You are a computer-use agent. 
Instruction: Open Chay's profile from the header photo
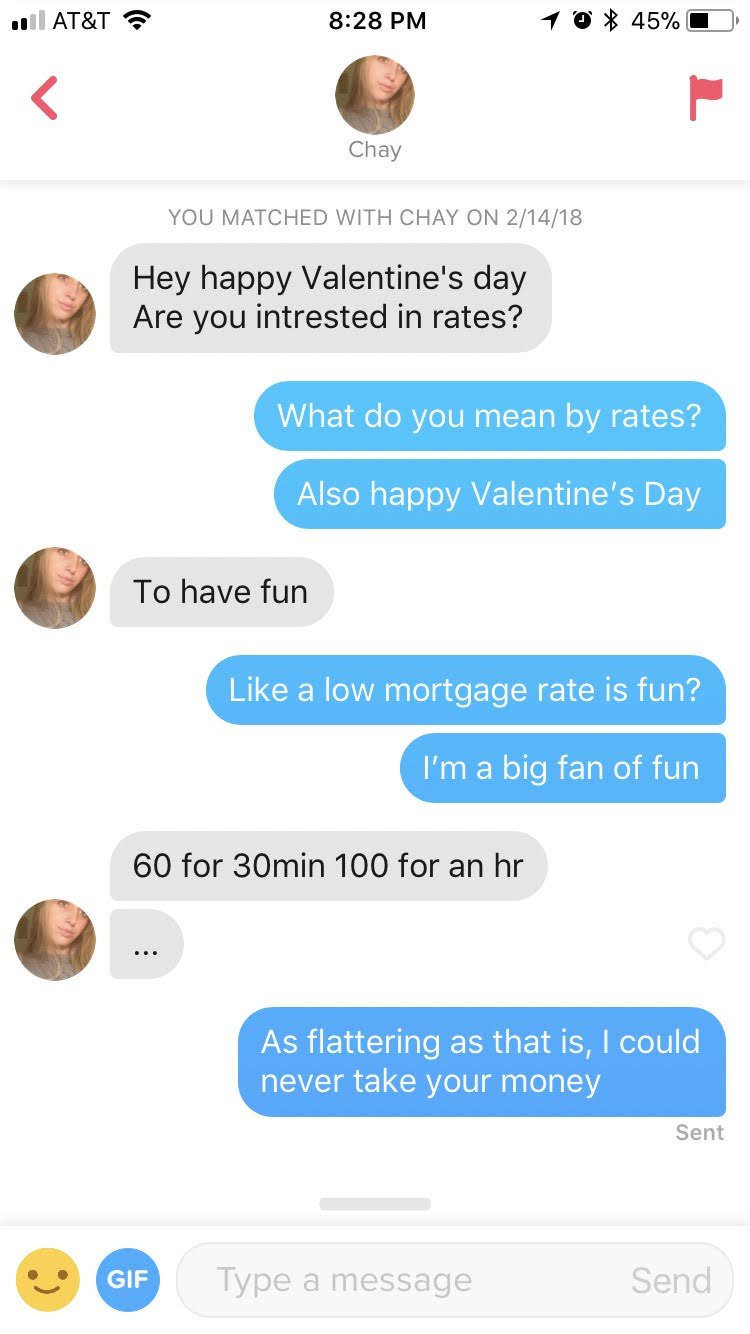pyautogui.click(x=375, y=95)
